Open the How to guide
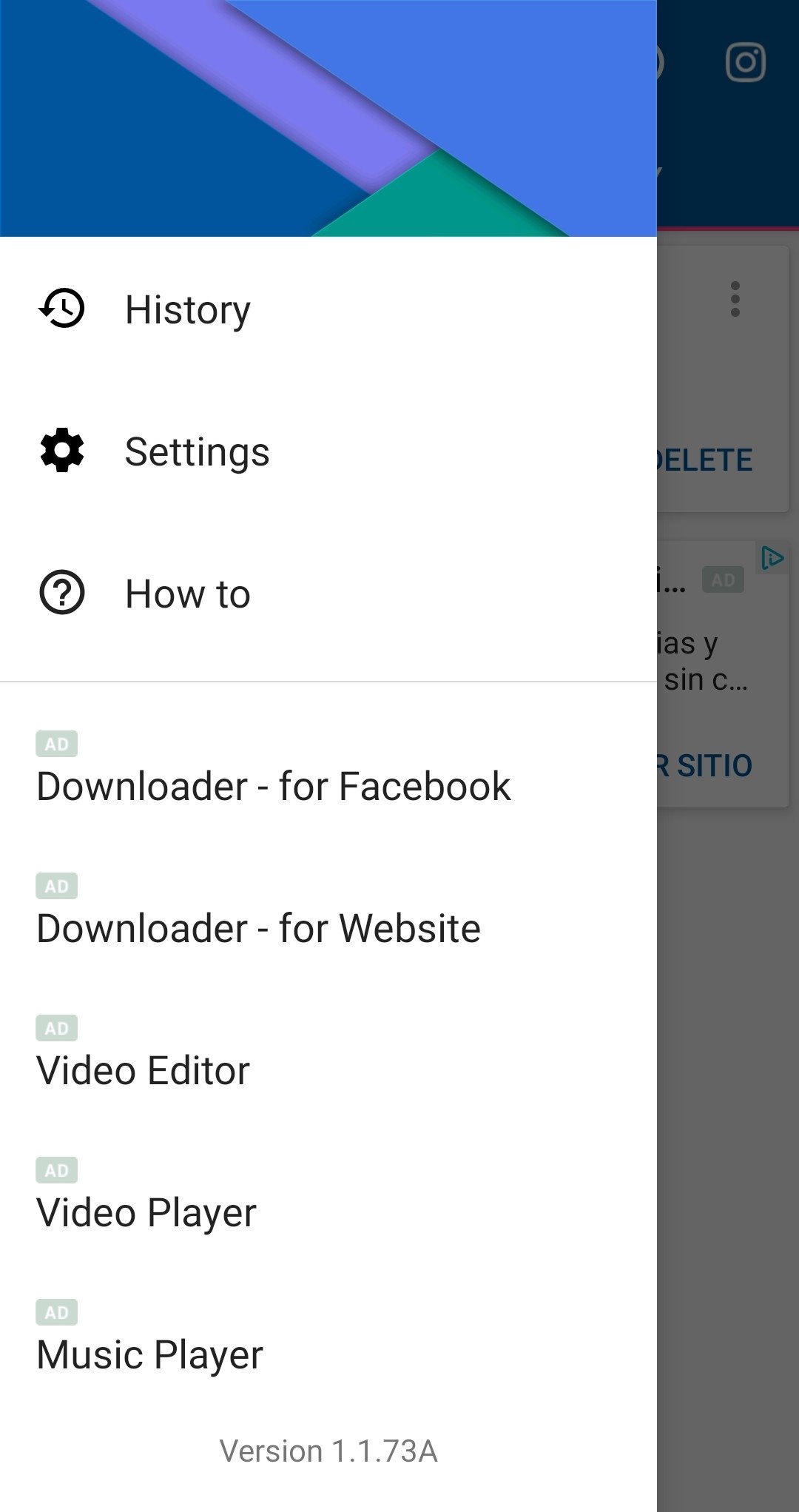Image resolution: width=799 pixels, height=1512 pixels. coord(328,593)
